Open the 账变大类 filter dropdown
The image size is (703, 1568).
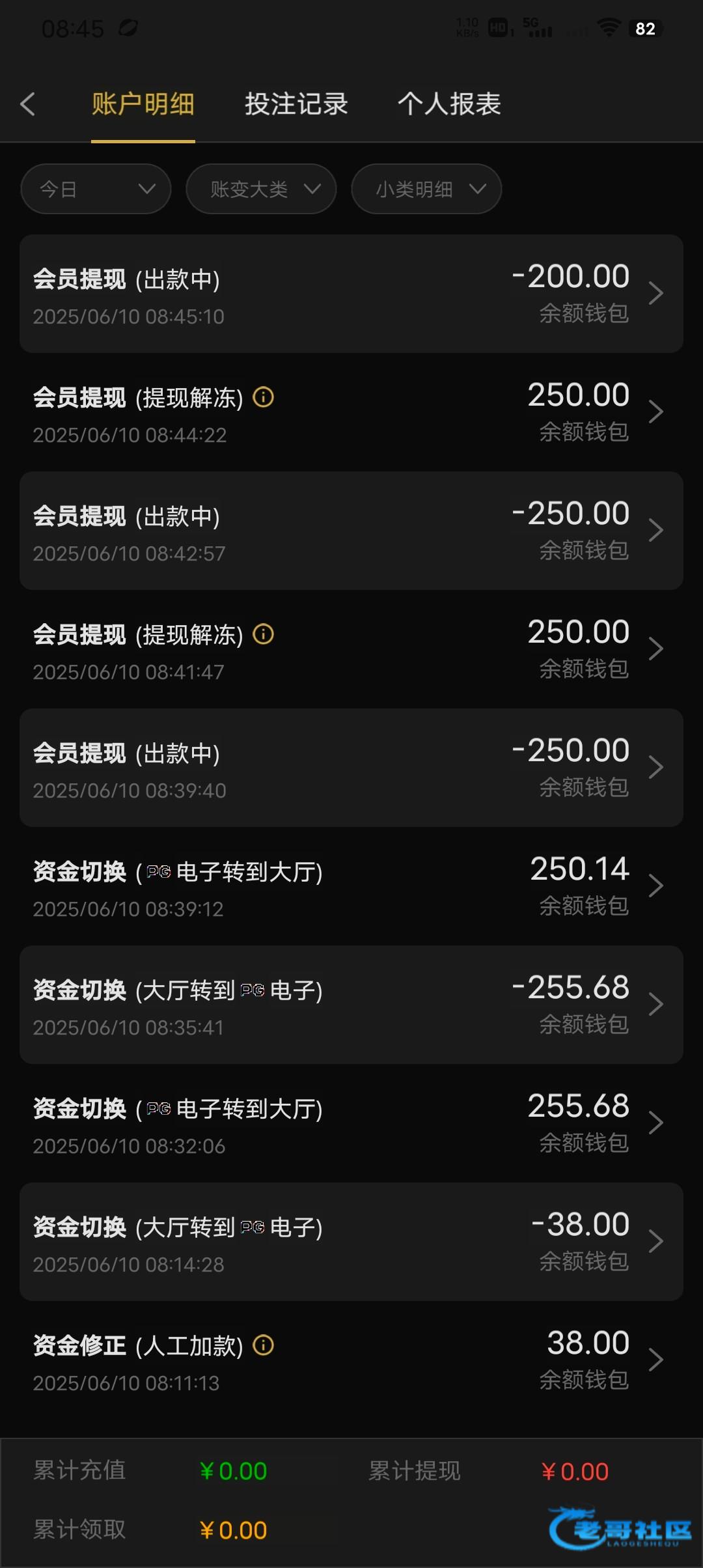(261, 189)
